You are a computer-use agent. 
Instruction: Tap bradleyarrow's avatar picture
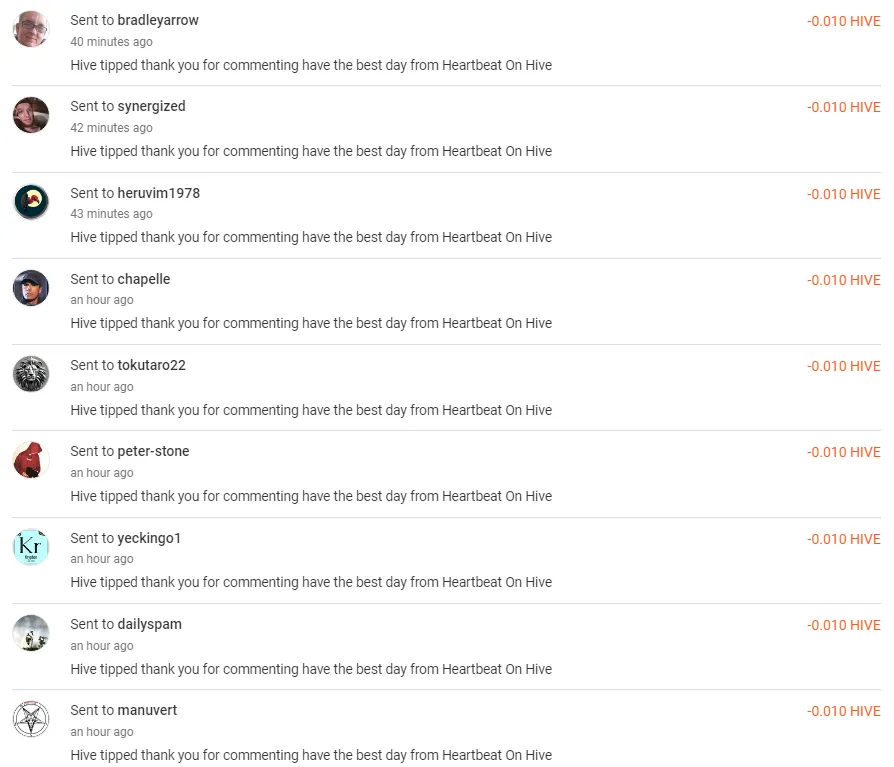pos(31,29)
